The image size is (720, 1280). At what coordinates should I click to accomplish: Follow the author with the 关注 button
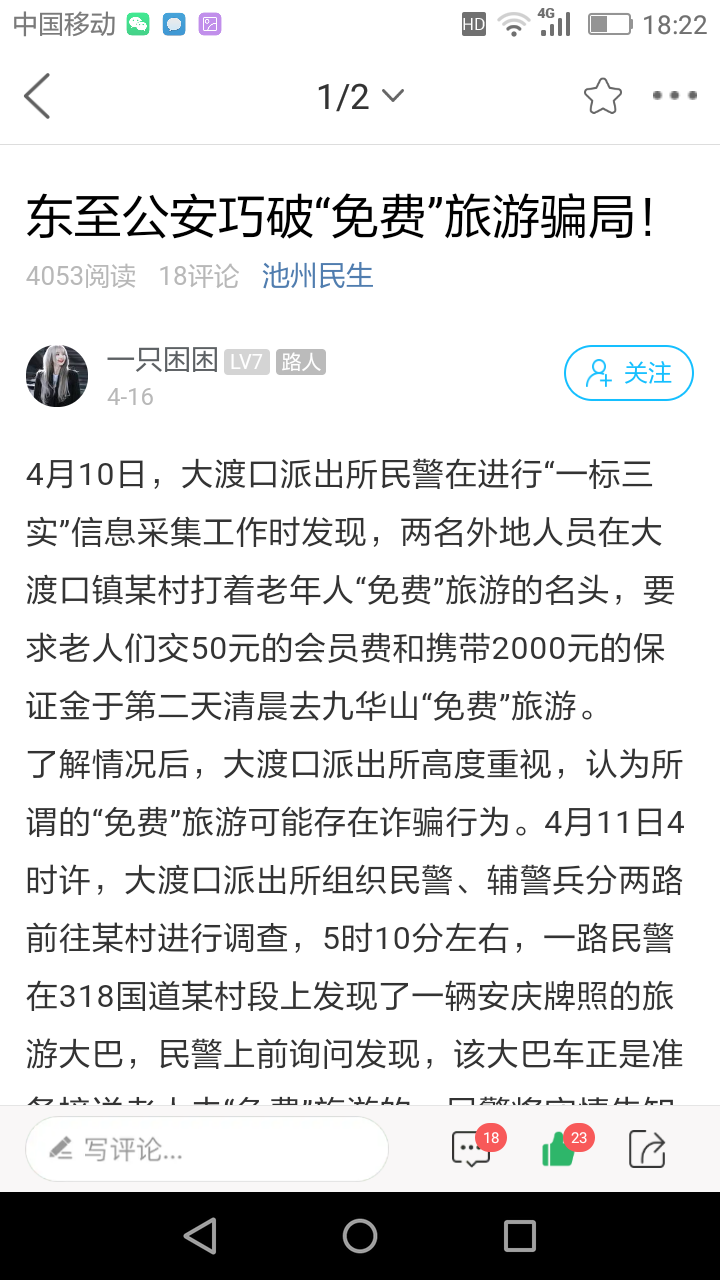(628, 373)
